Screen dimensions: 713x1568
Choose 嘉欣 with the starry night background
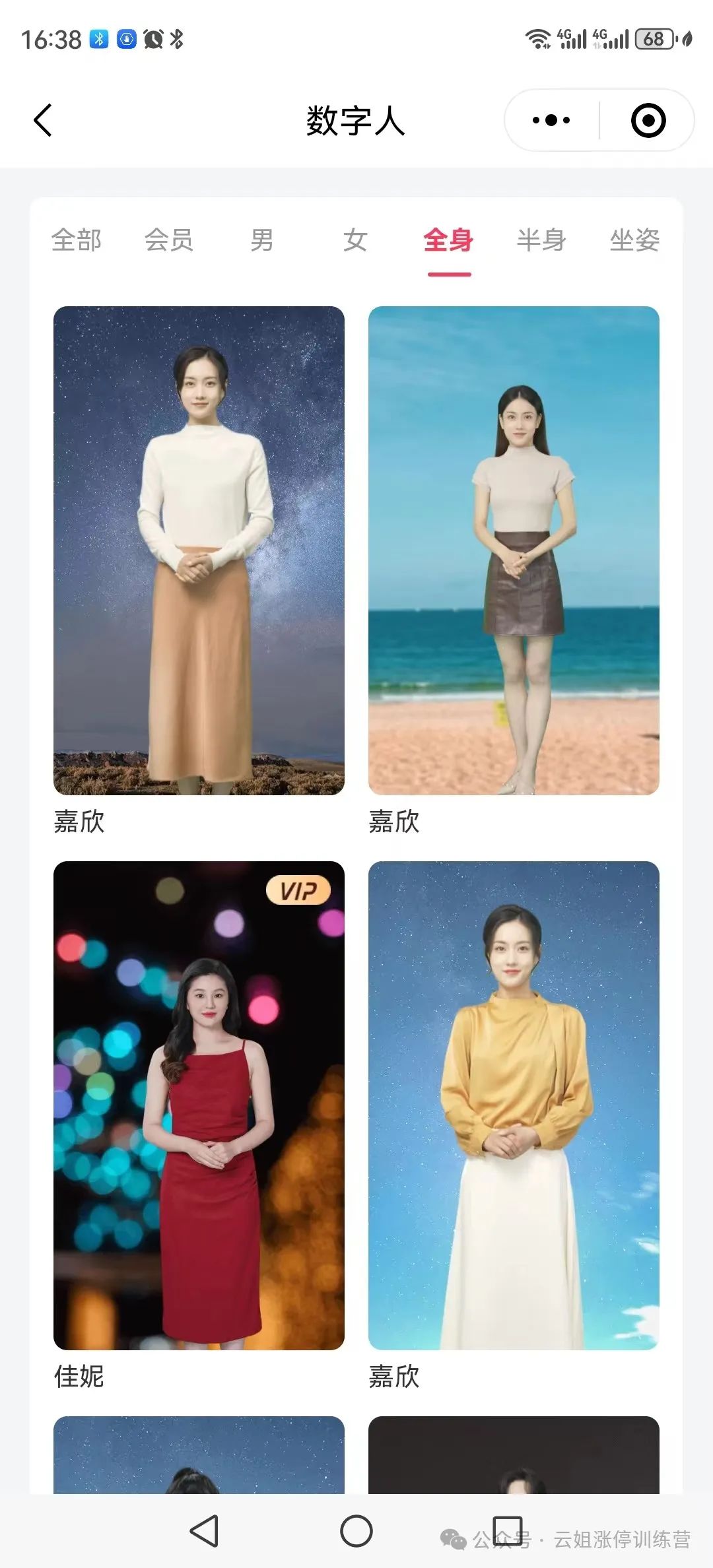point(199,550)
